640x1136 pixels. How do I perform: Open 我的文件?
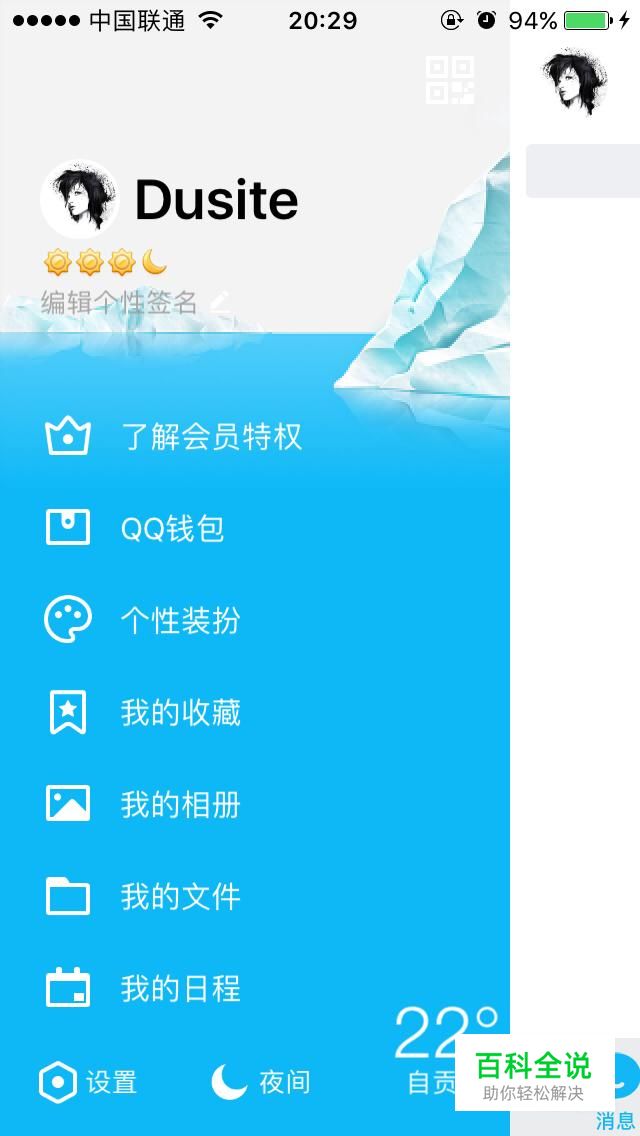[x=180, y=896]
